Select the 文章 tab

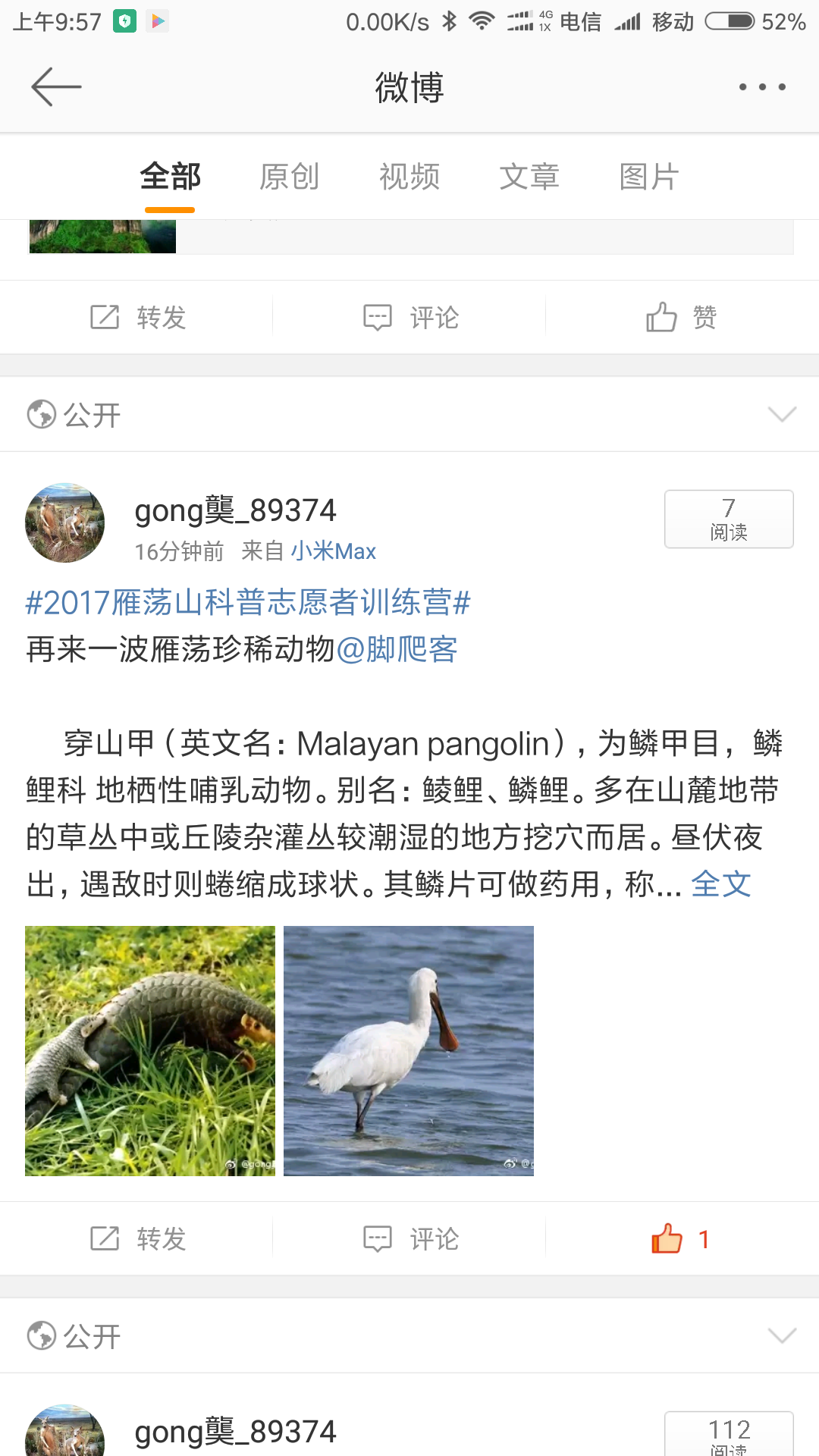tap(529, 177)
